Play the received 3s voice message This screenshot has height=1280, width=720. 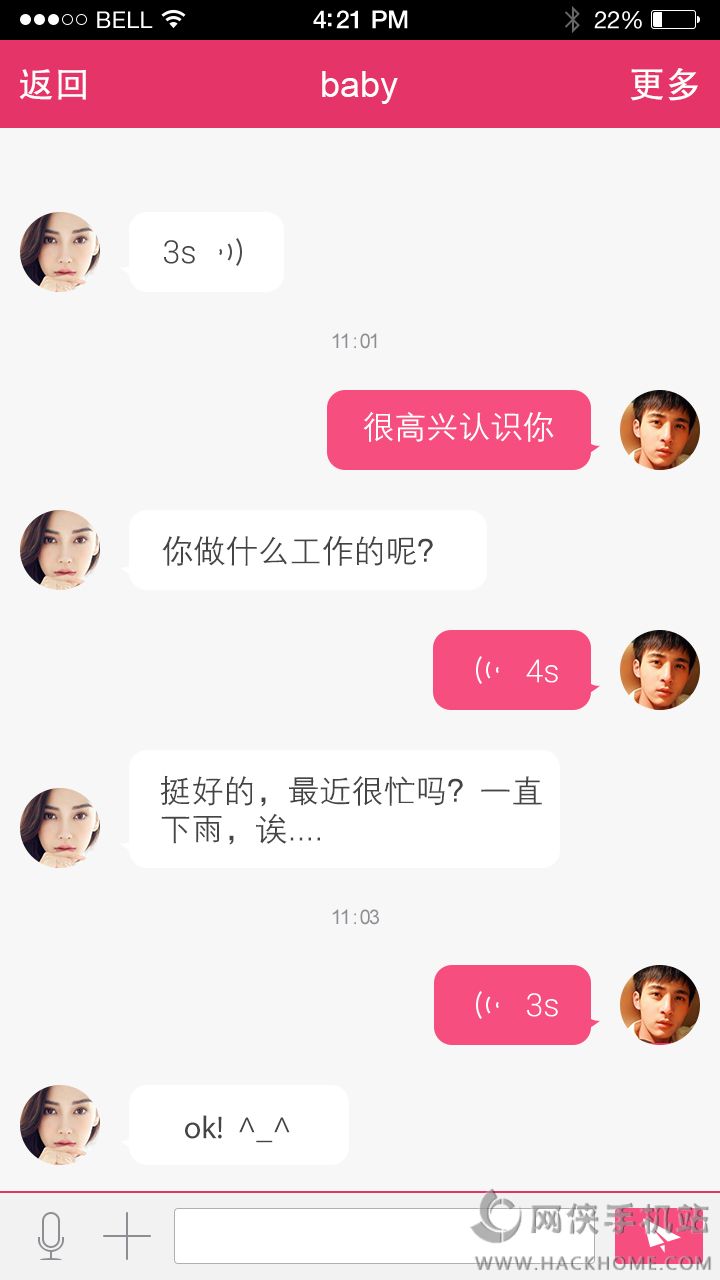tap(206, 252)
